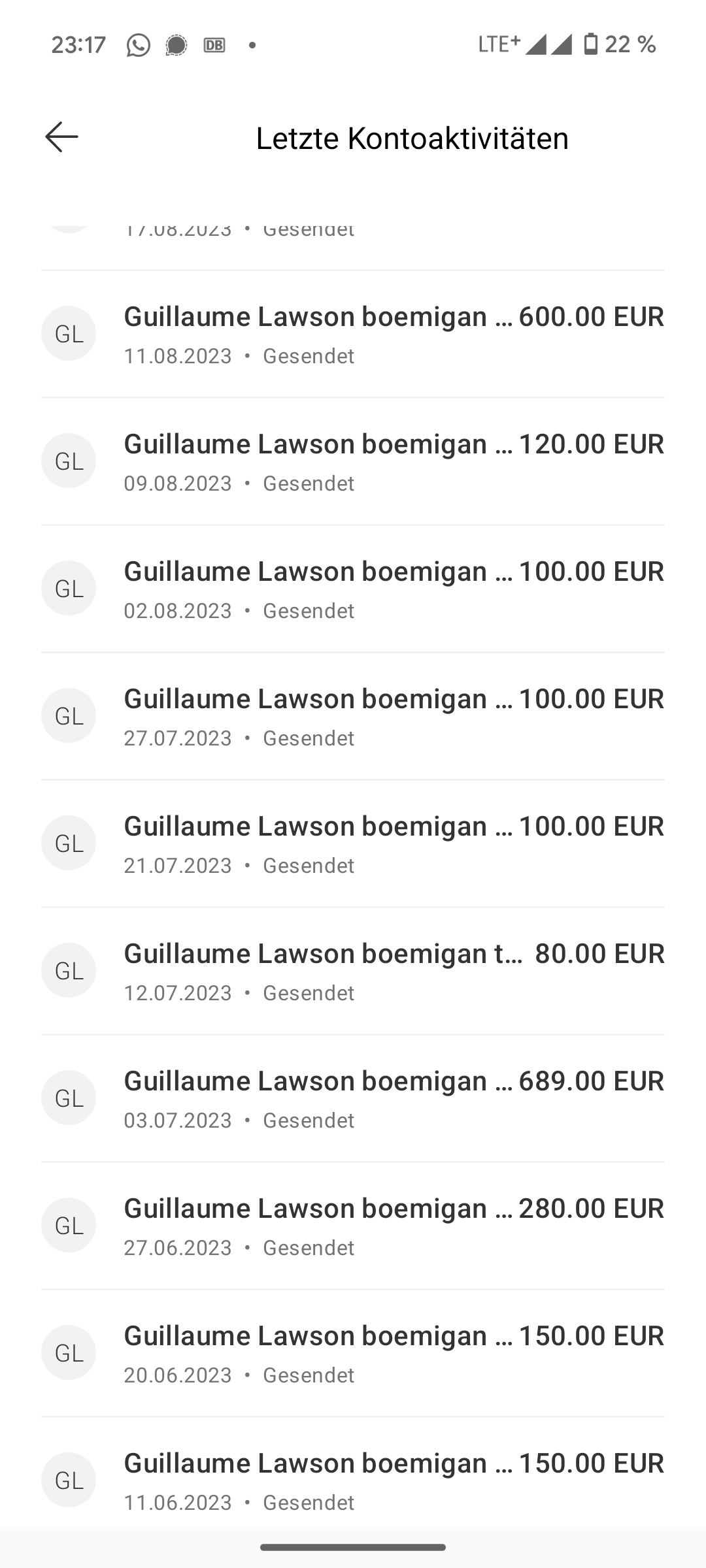
Task: Open the 120.00 EUR transfer from 09.08.2023
Action: pyautogui.click(x=353, y=461)
